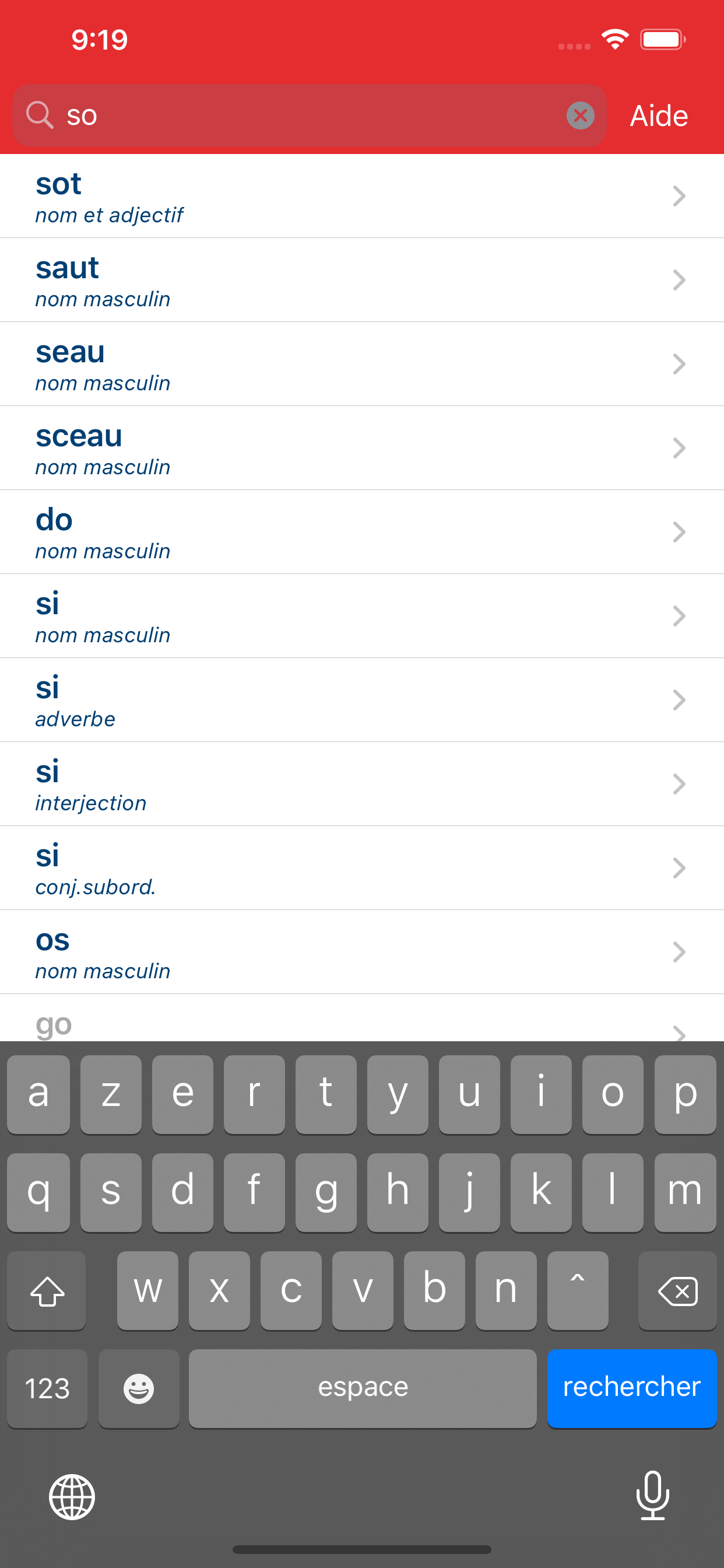Screen dimensions: 724x1568
Task: Enable uppercase with the Shift key
Action: [x=46, y=1290]
